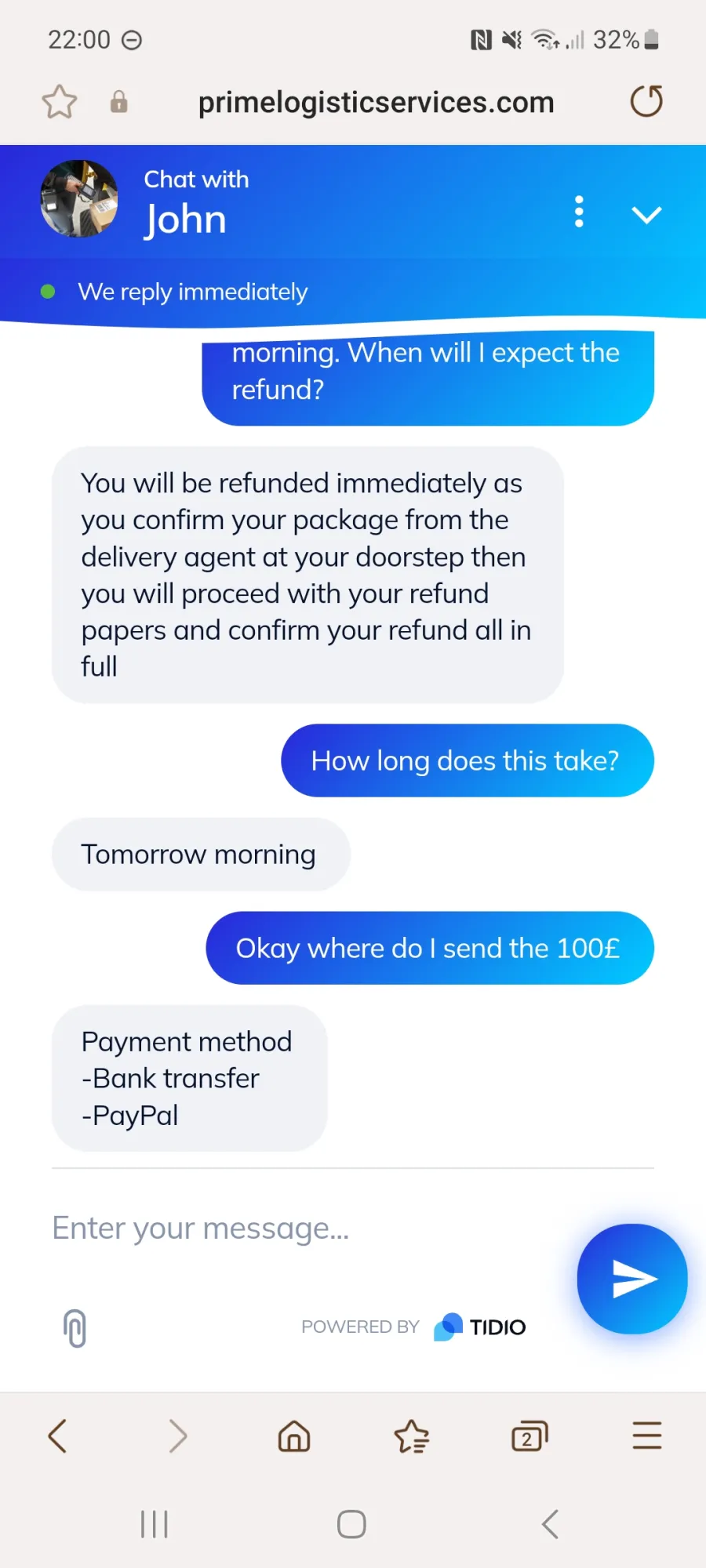Go forward in the browser toolbar
706x1568 pixels.
click(x=177, y=1436)
